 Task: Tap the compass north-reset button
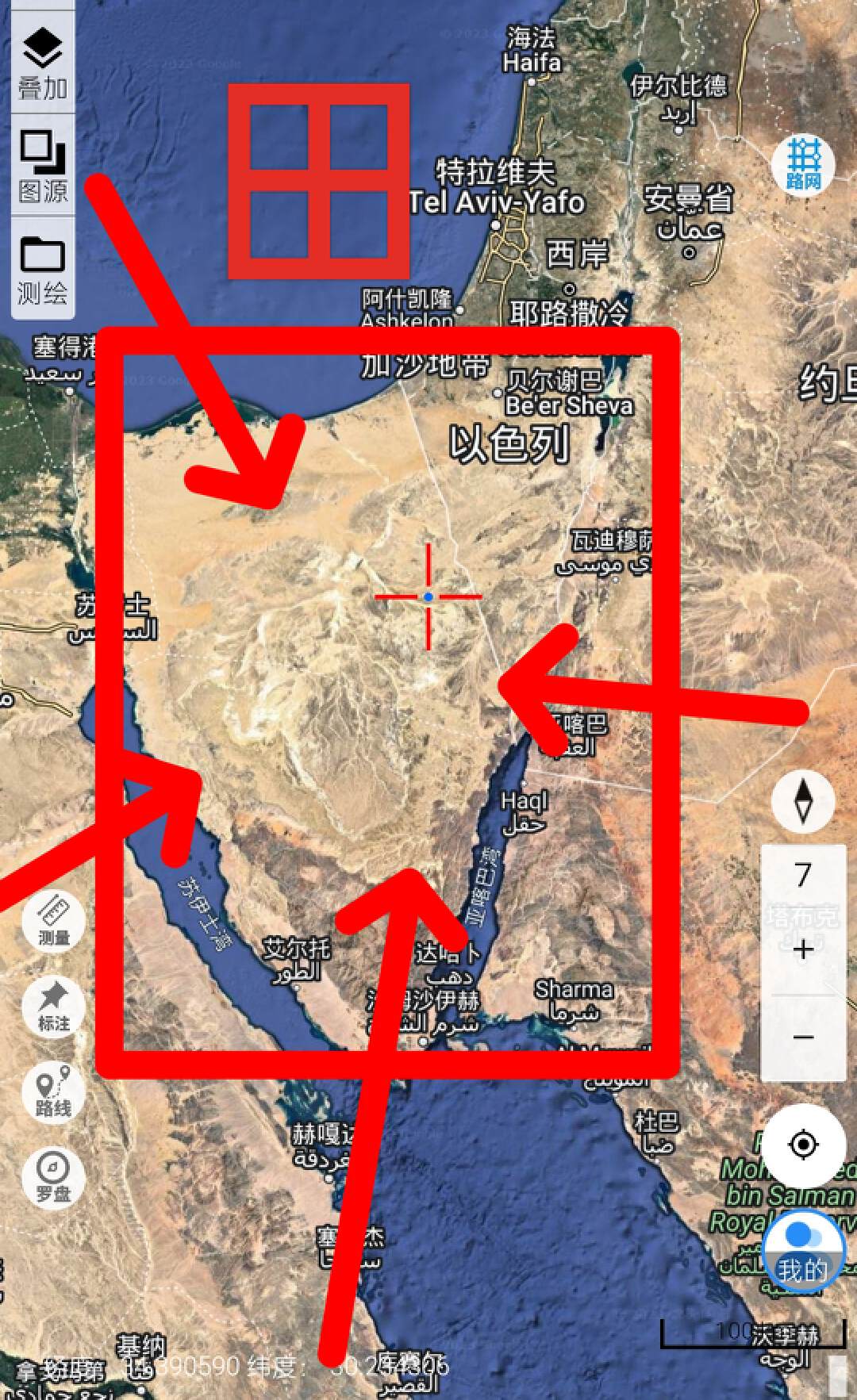click(803, 800)
